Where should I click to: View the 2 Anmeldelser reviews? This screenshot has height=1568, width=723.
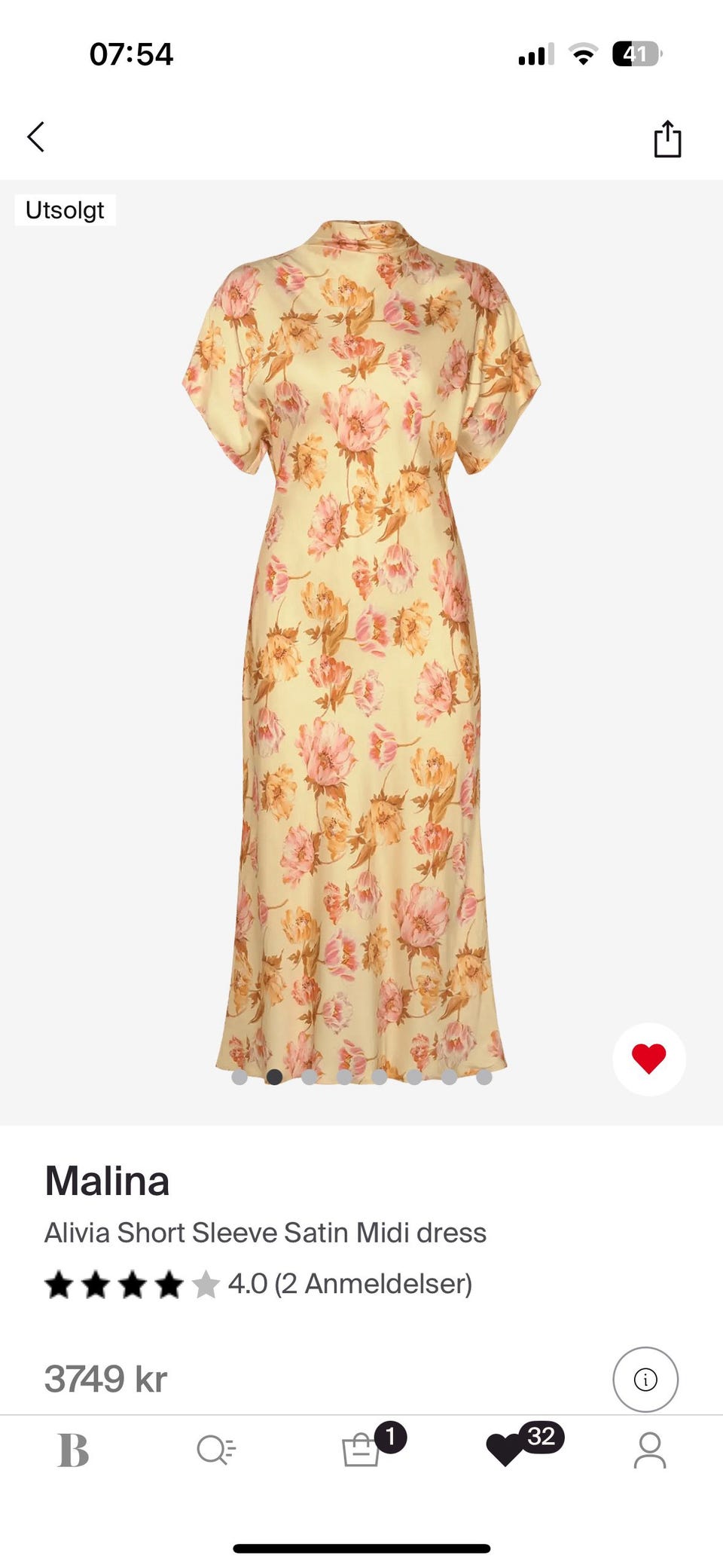[373, 1283]
